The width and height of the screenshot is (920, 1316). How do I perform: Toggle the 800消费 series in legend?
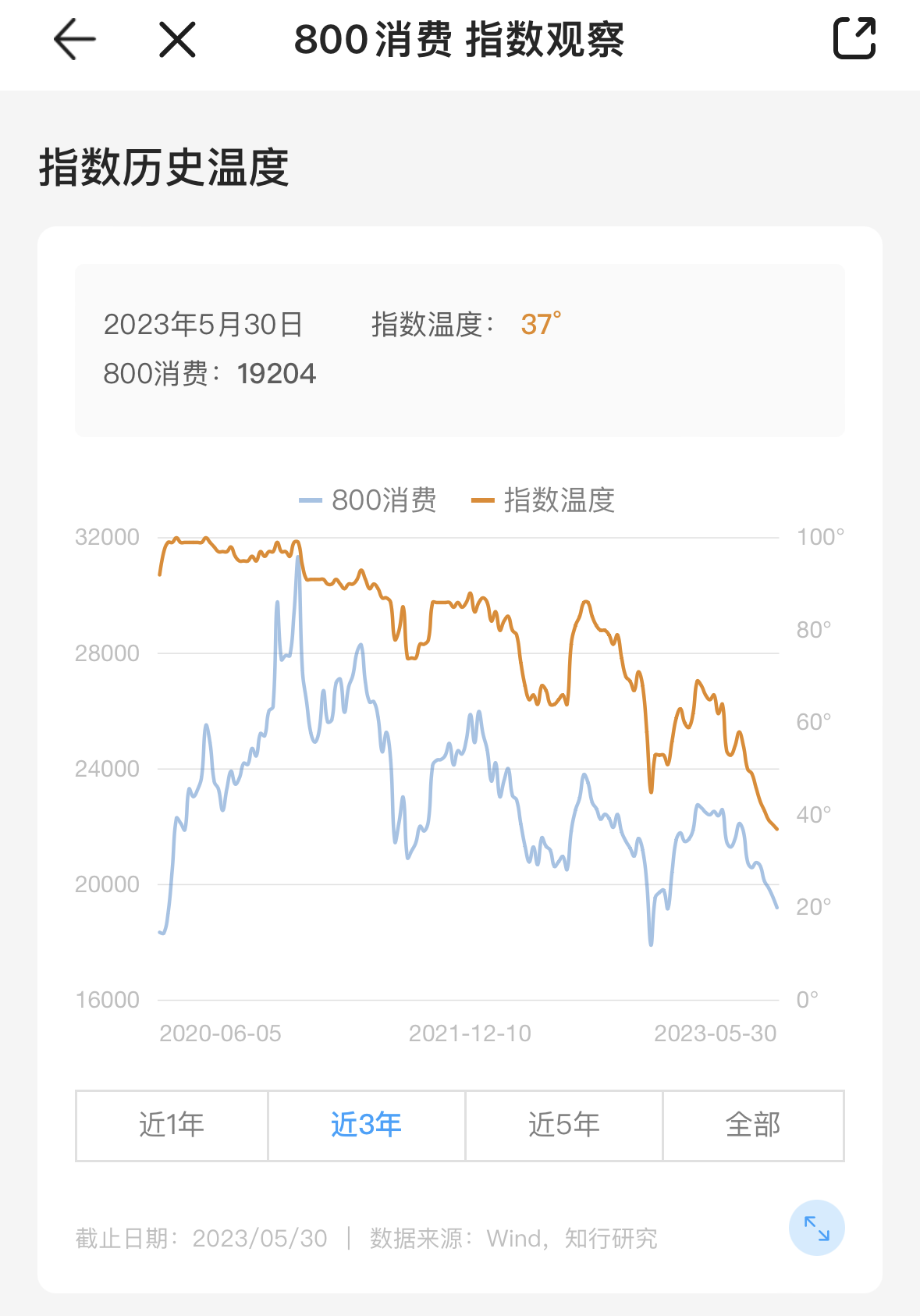pos(368,500)
